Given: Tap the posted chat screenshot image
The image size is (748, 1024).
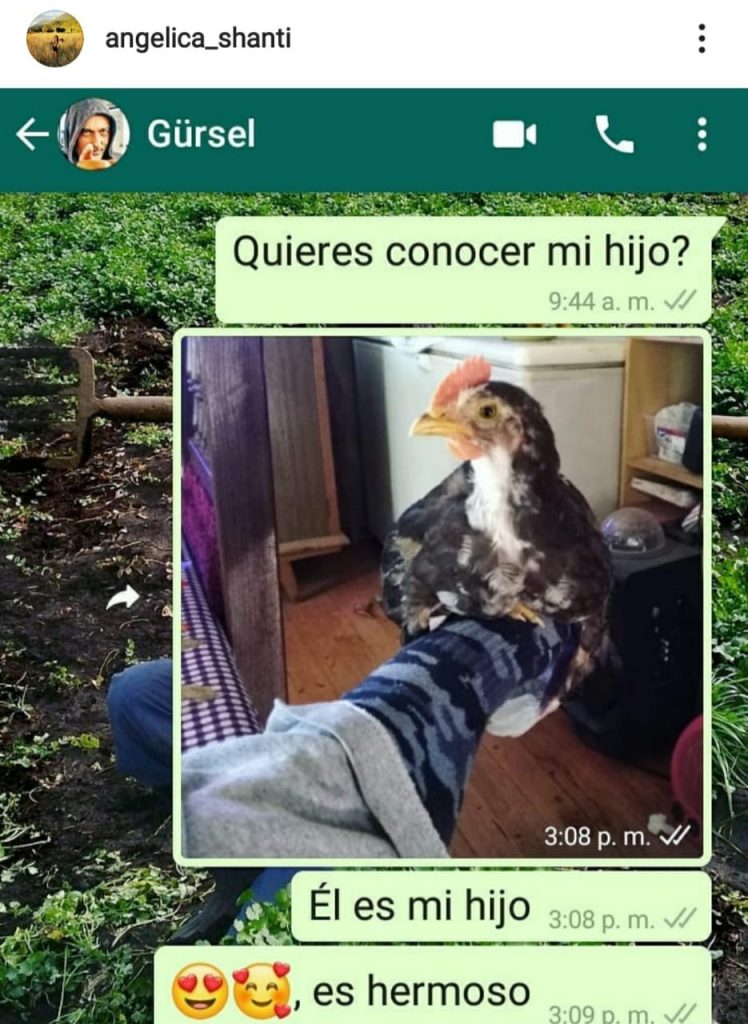Looking at the screenshot, I should click(x=374, y=600).
